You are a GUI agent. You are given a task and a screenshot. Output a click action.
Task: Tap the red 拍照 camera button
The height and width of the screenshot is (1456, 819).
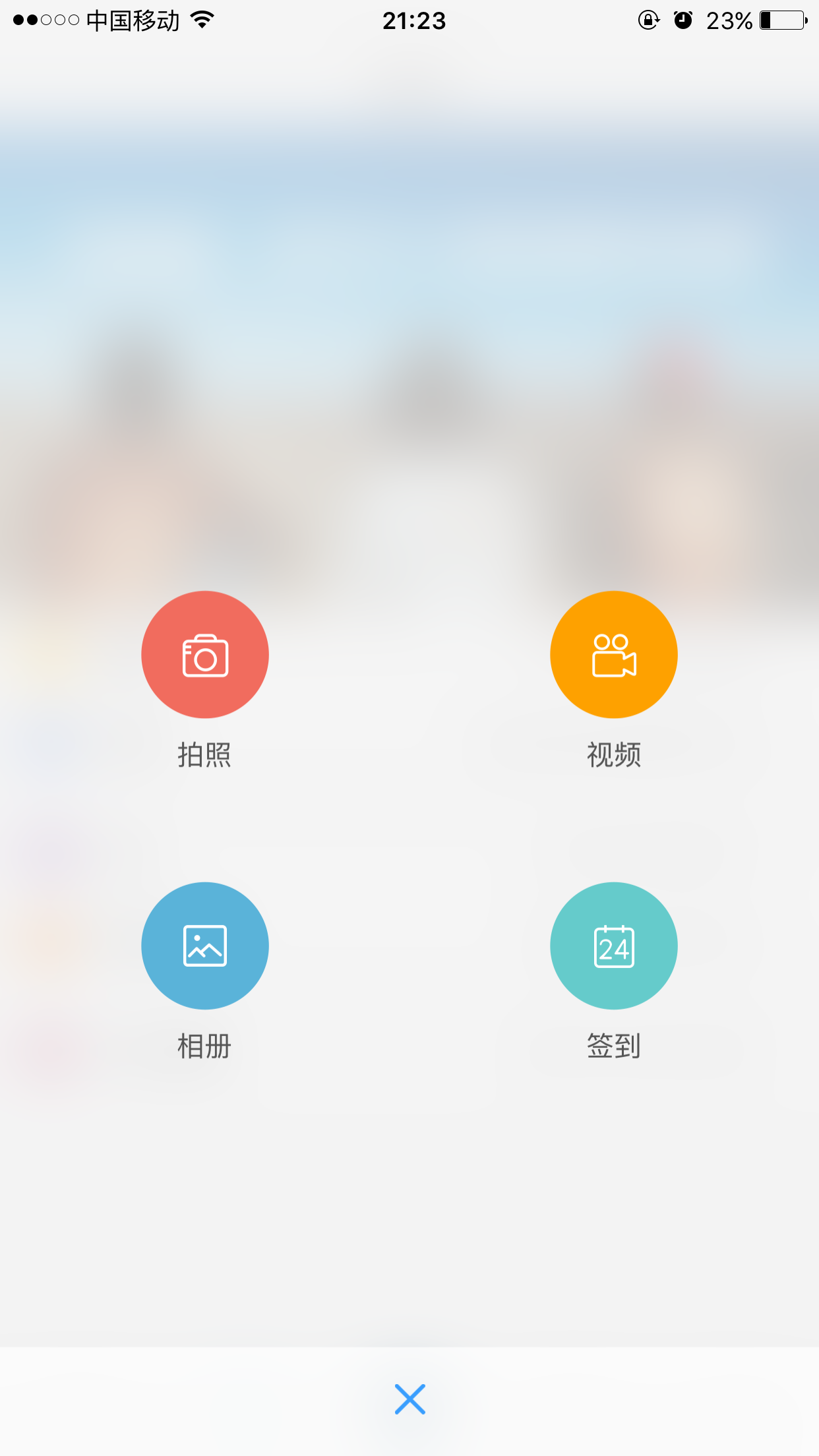[x=205, y=655]
